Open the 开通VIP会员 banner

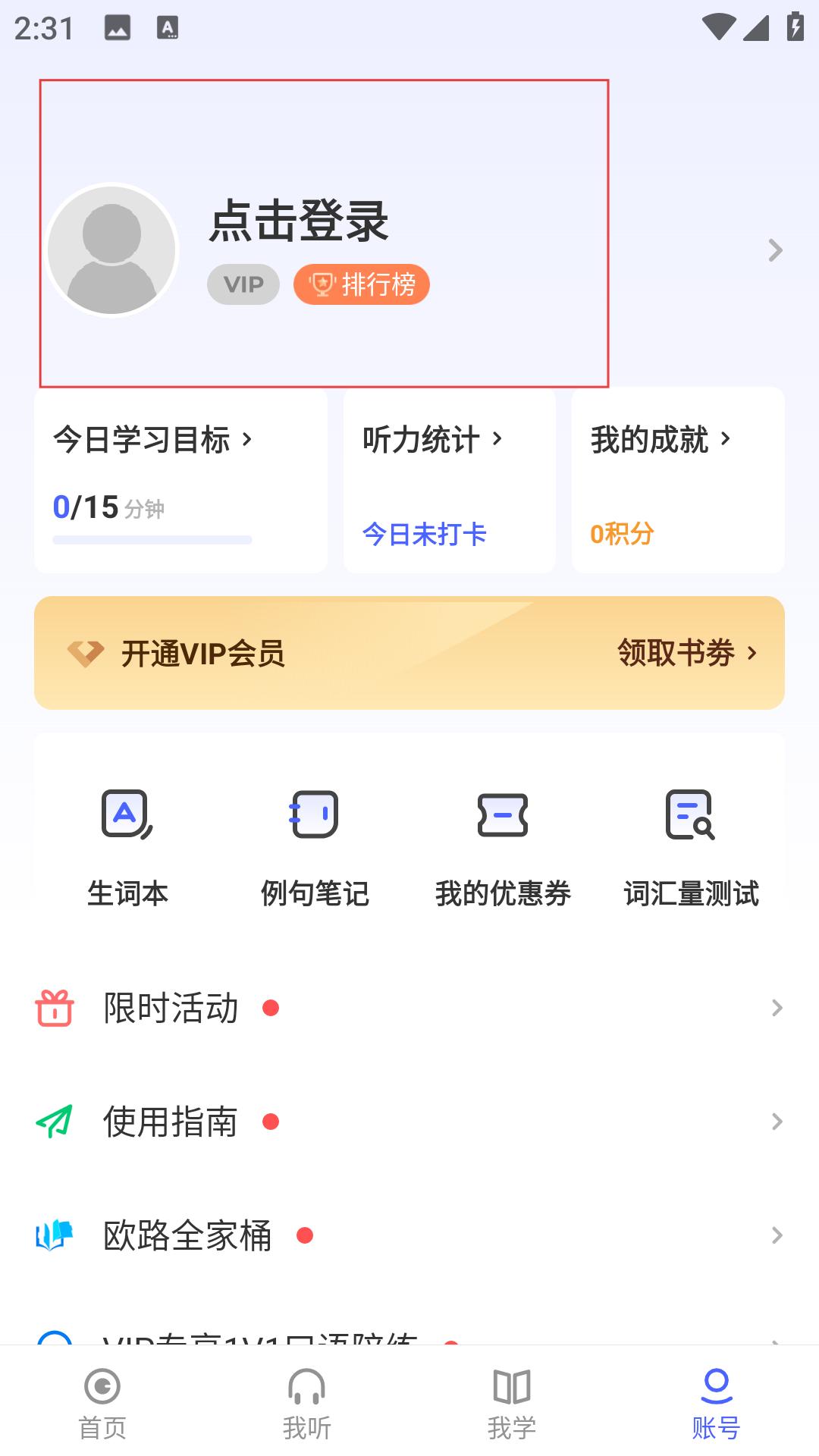pos(409,653)
